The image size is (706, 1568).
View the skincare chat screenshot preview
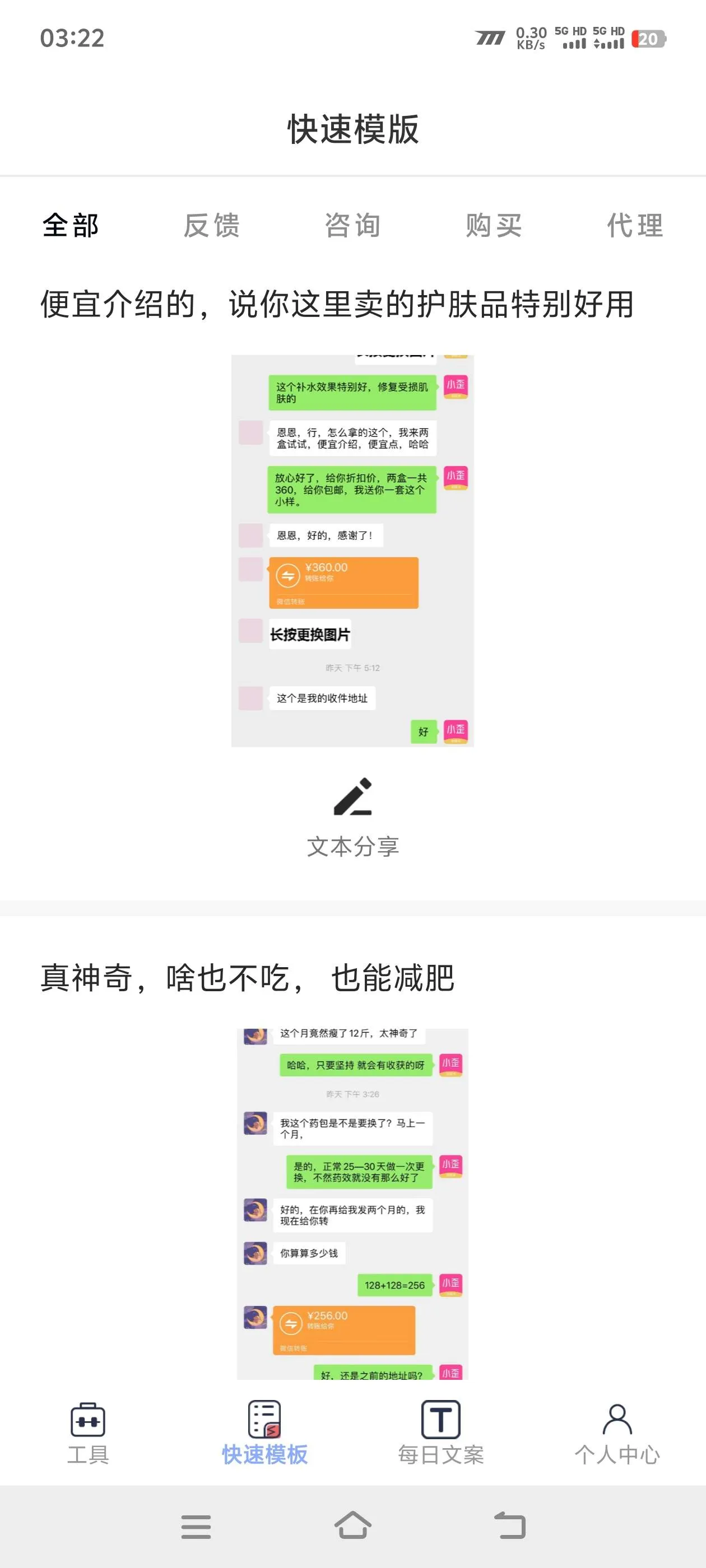(x=354, y=548)
